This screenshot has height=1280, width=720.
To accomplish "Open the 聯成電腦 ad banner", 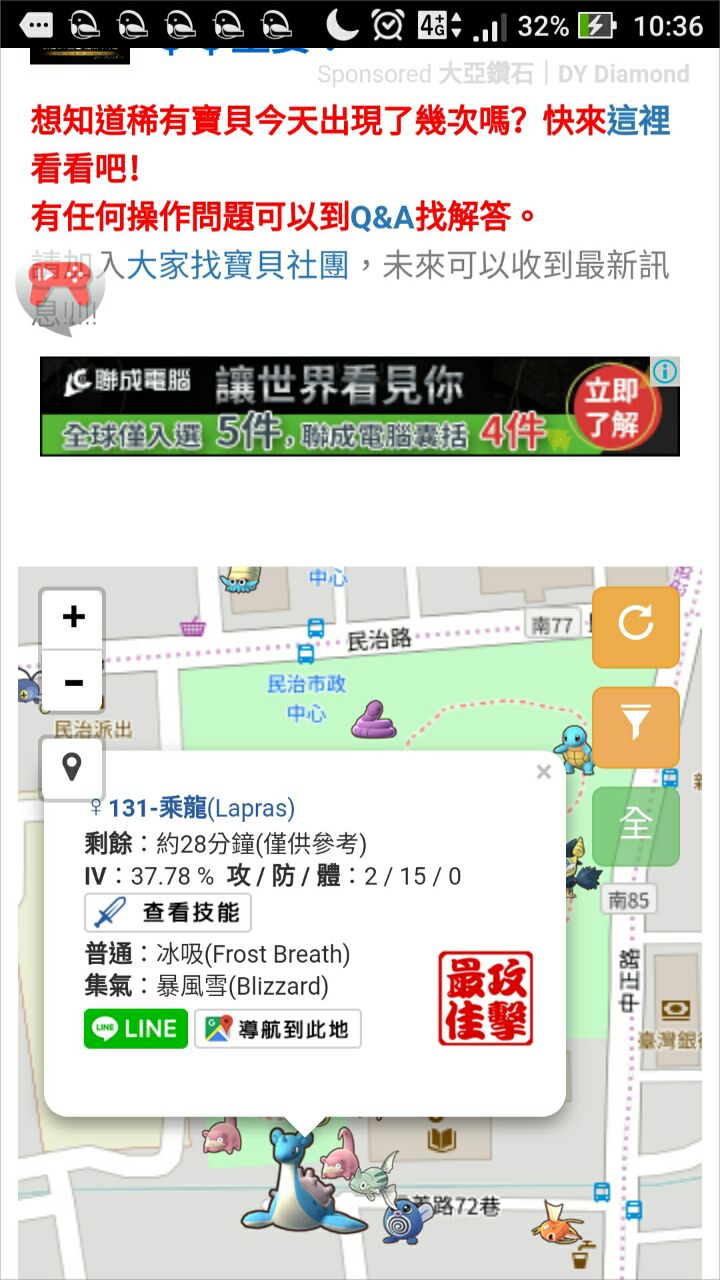I will [340, 407].
